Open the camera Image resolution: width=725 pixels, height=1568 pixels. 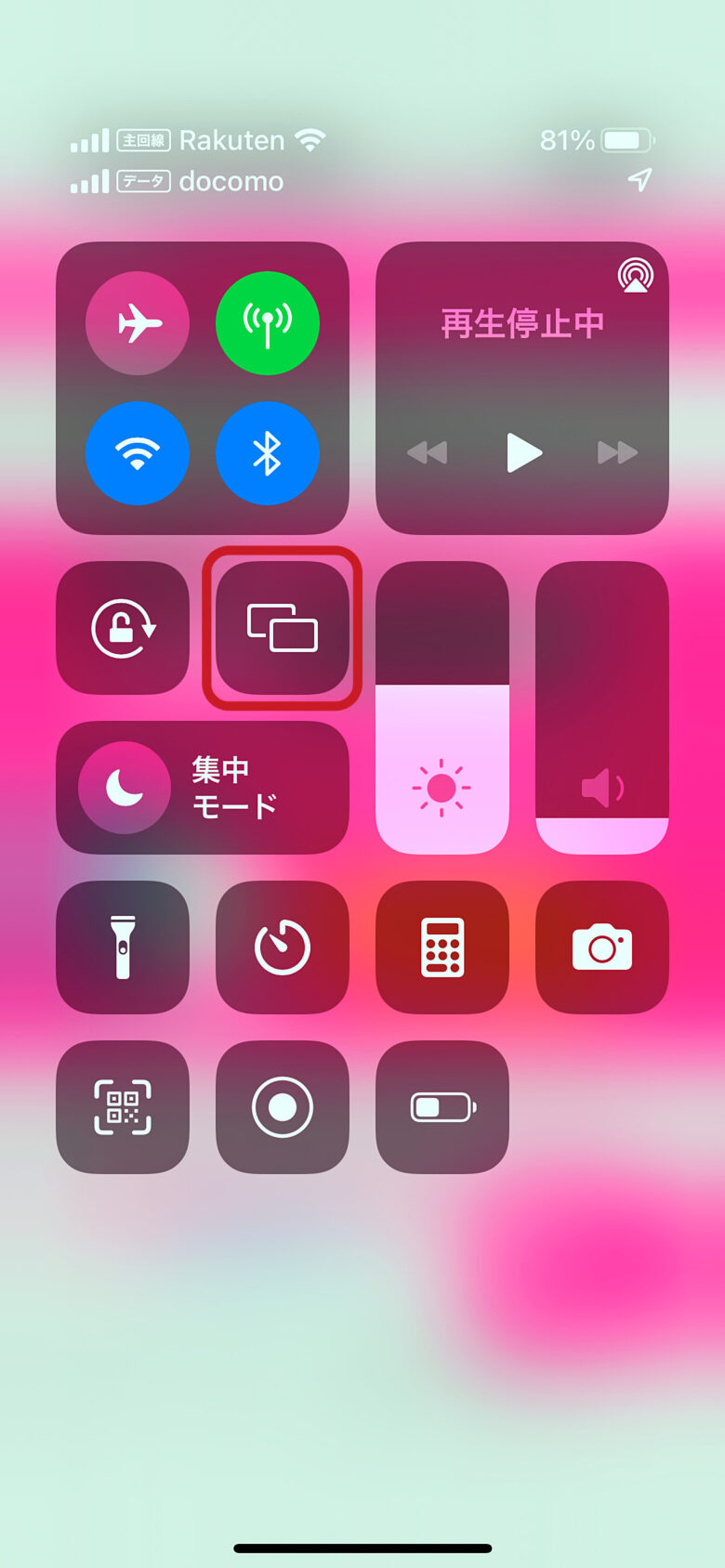pos(602,947)
